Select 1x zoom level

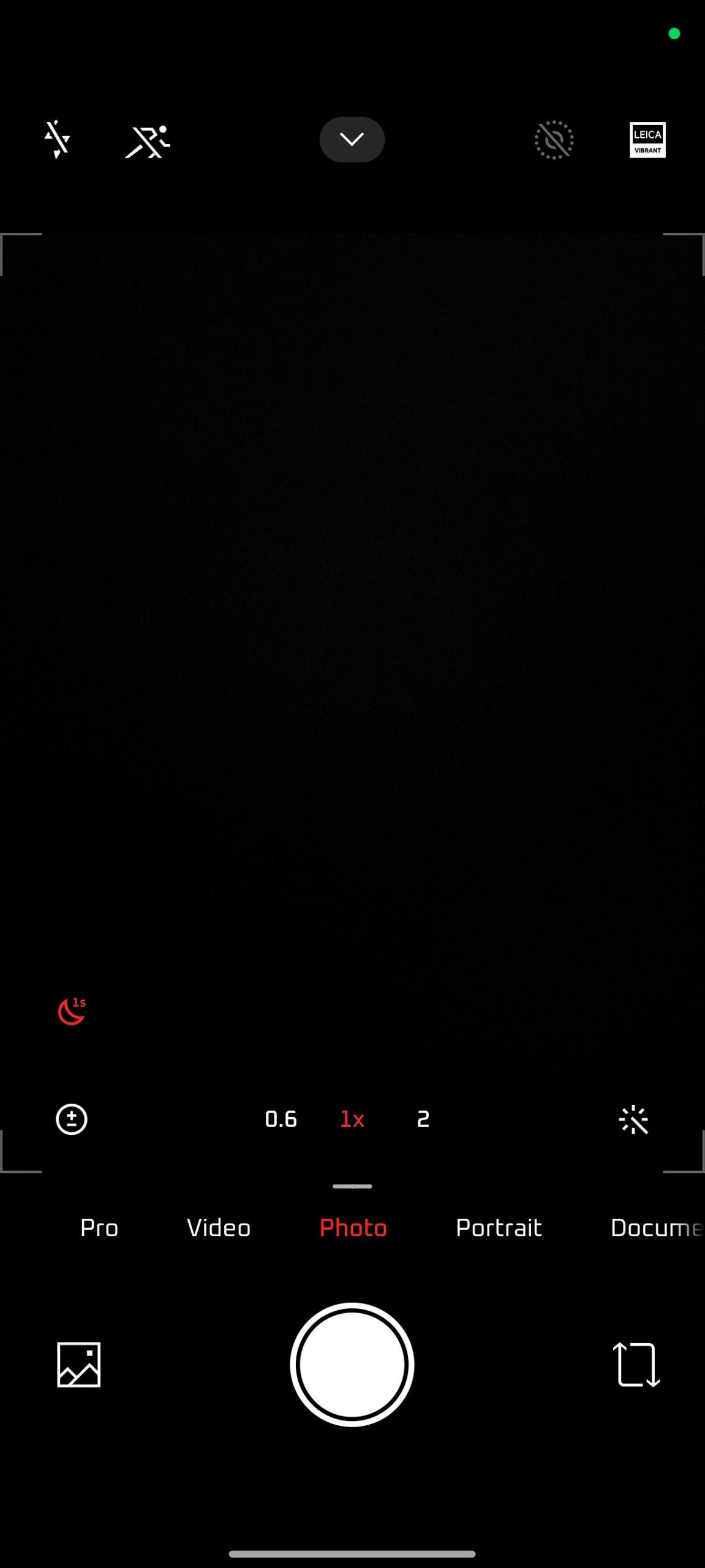click(352, 1120)
